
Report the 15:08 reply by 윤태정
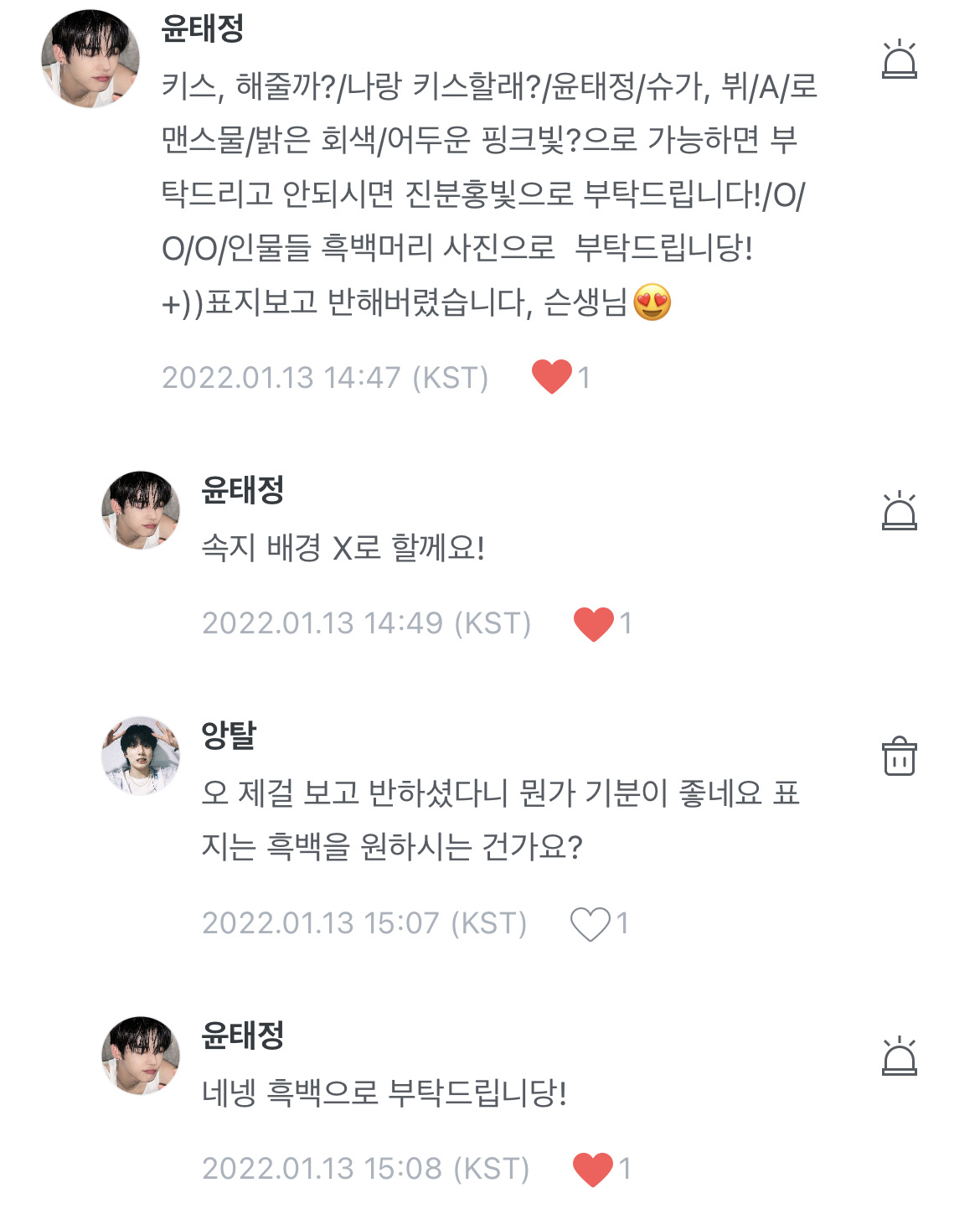tap(899, 1056)
